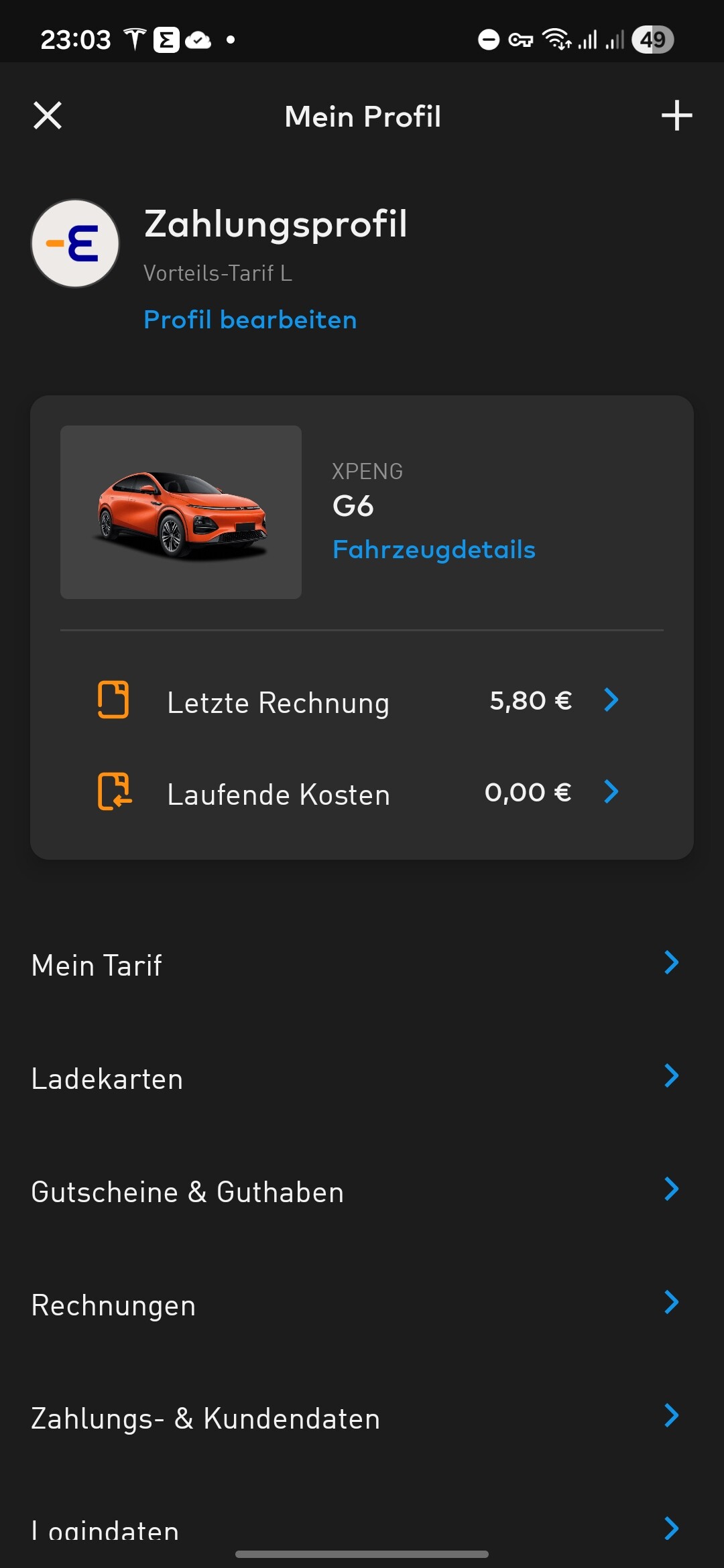Screen dimensions: 724x1568
Task: Open Gutscheine & Guthaben
Action: pos(362,1191)
